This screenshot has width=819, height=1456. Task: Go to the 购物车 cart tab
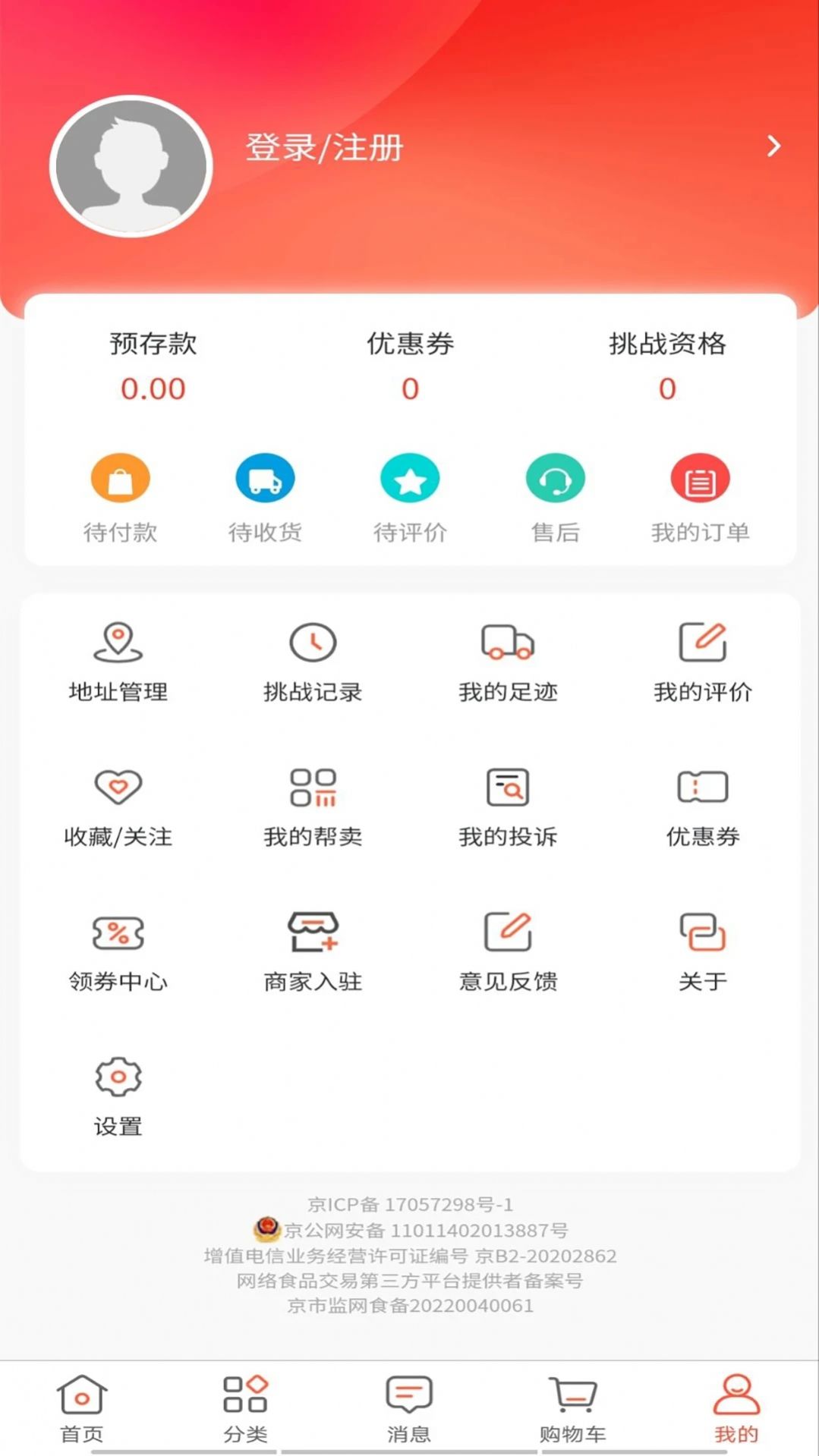point(572,1408)
